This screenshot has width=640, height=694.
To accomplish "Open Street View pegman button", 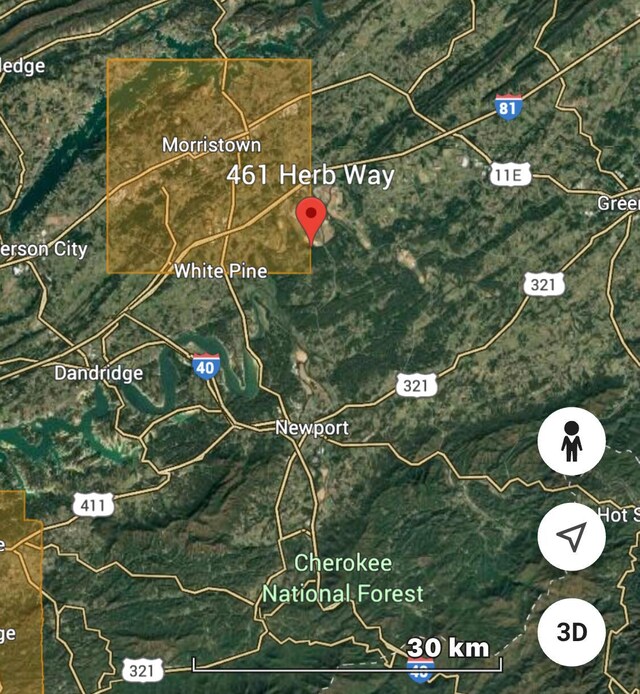I will tap(571, 441).
